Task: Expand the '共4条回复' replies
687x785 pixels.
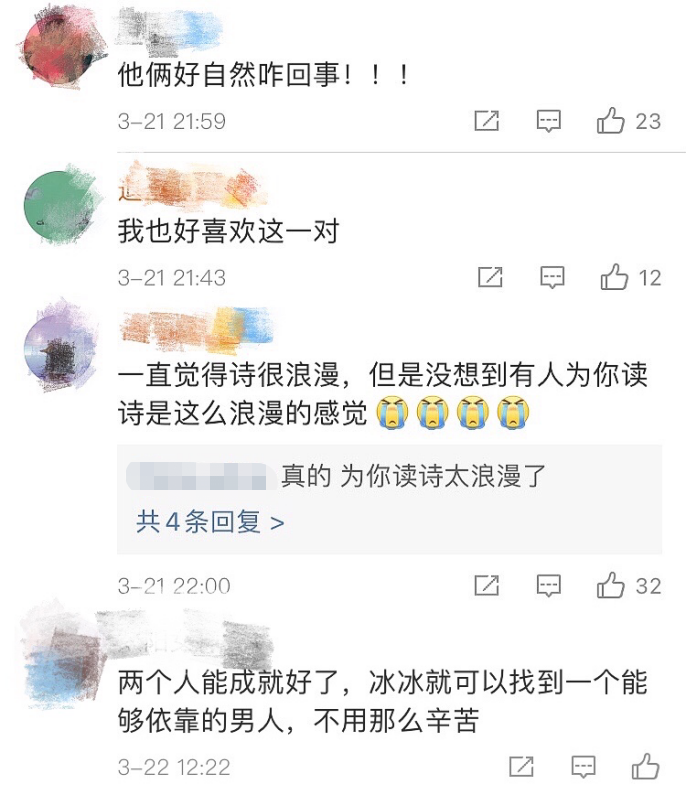Action: 210,522
